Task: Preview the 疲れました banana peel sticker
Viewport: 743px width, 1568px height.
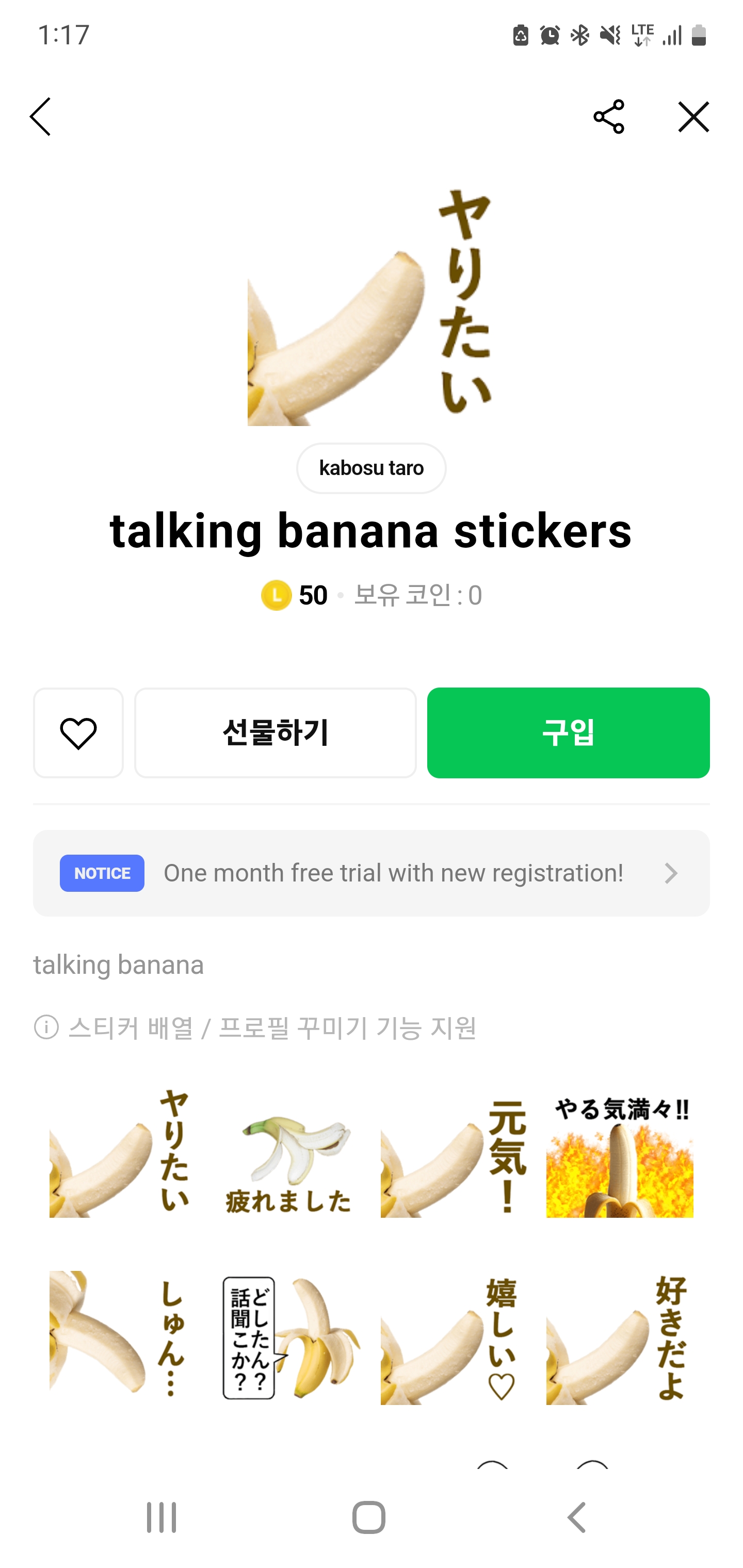Action: (x=288, y=1153)
